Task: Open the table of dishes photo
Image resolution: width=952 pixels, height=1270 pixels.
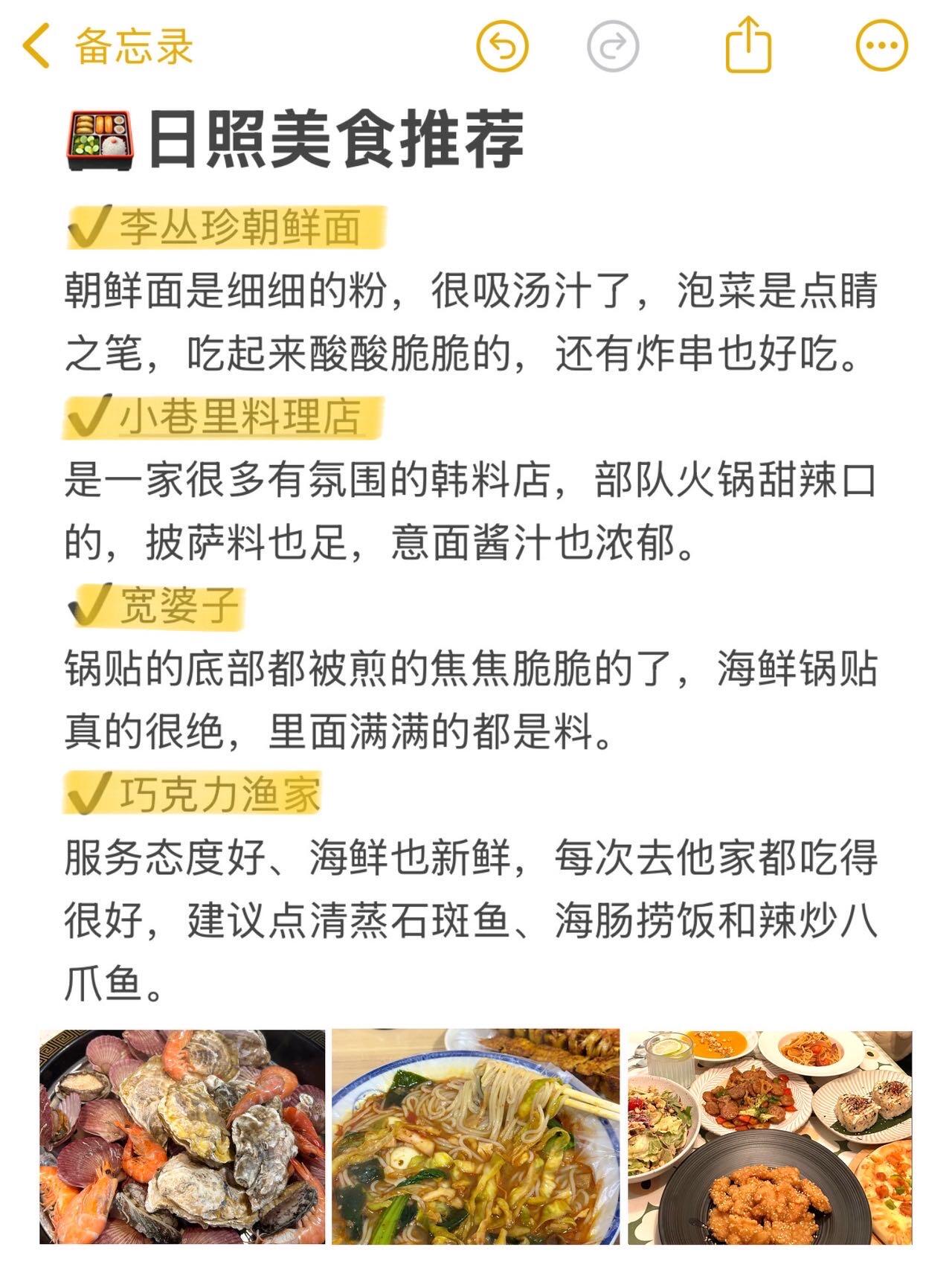Action: pyautogui.click(x=770, y=1137)
